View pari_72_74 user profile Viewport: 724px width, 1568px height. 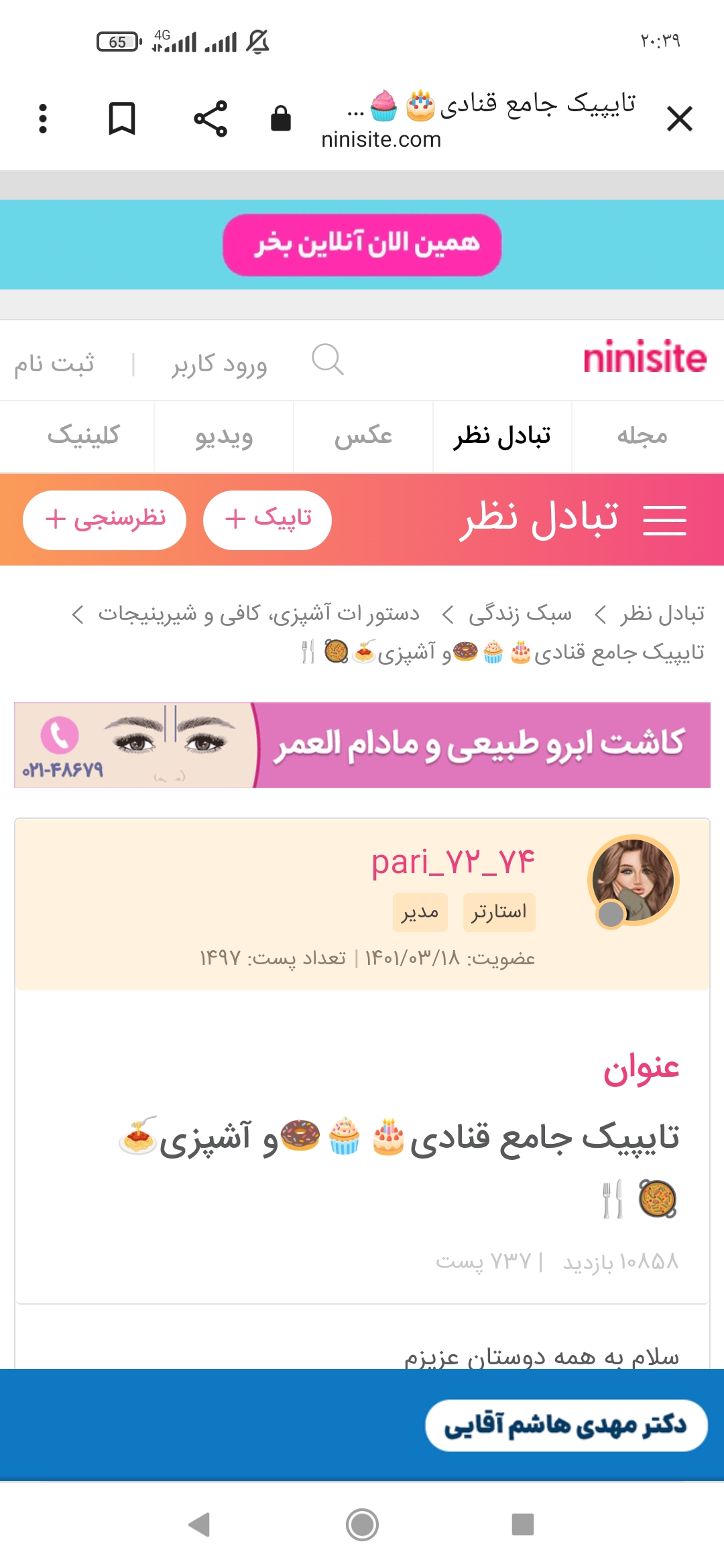pos(453,862)
